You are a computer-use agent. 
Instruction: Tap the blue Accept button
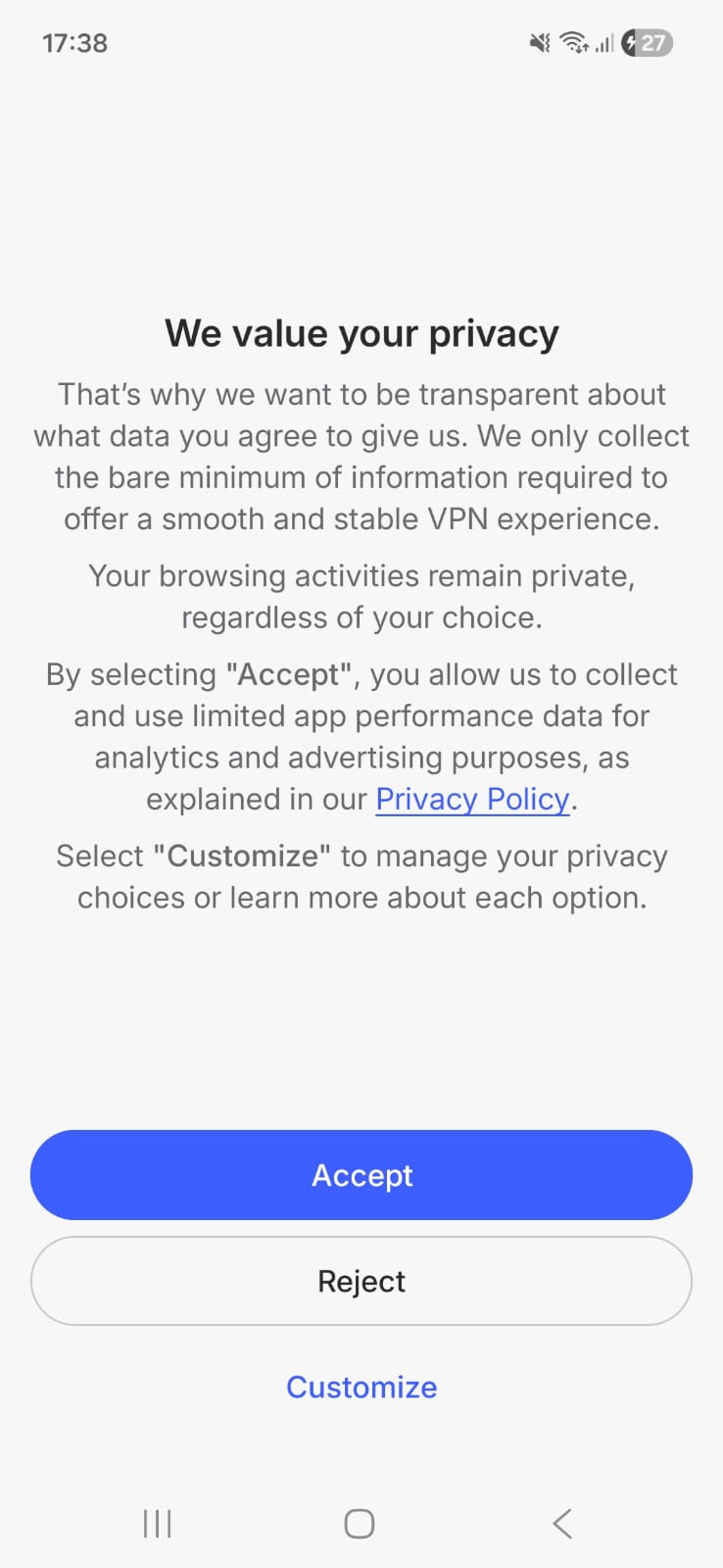point(361,1174)
